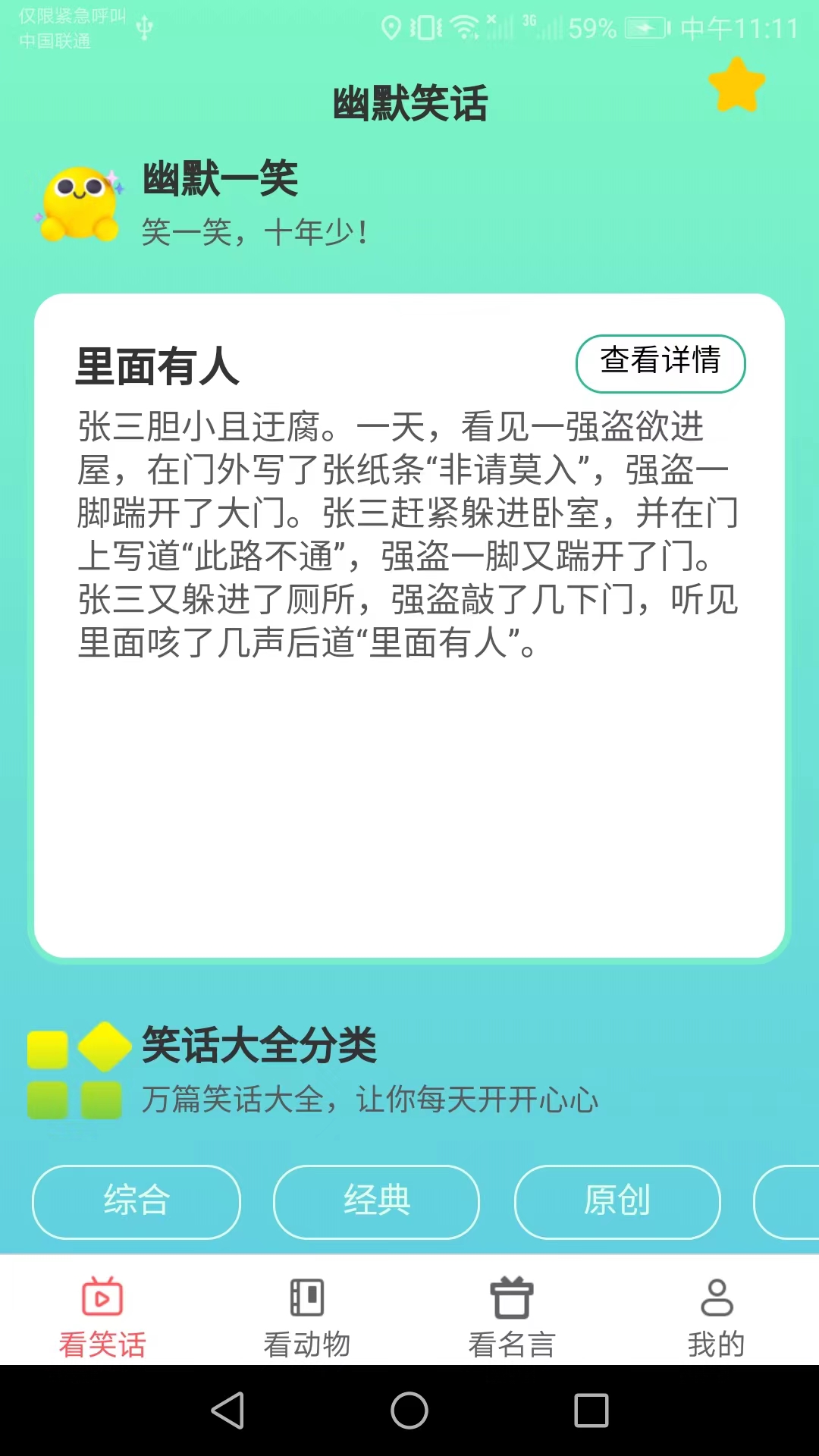The width and height of the screenshot is (819, 1456).
Task: Return to the home screen
Action: 409,1410
